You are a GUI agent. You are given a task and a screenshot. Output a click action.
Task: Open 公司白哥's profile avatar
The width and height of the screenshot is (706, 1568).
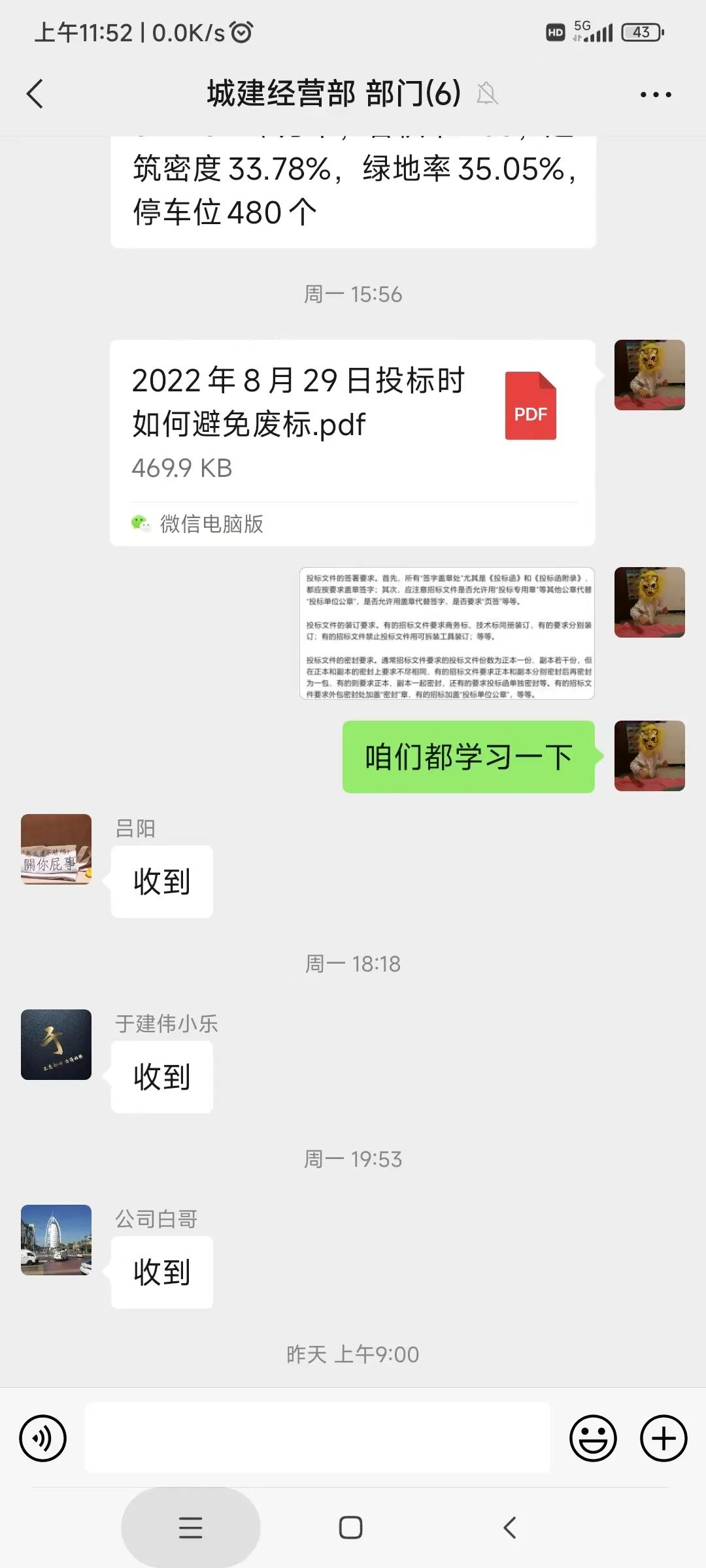pos(56,1240)
